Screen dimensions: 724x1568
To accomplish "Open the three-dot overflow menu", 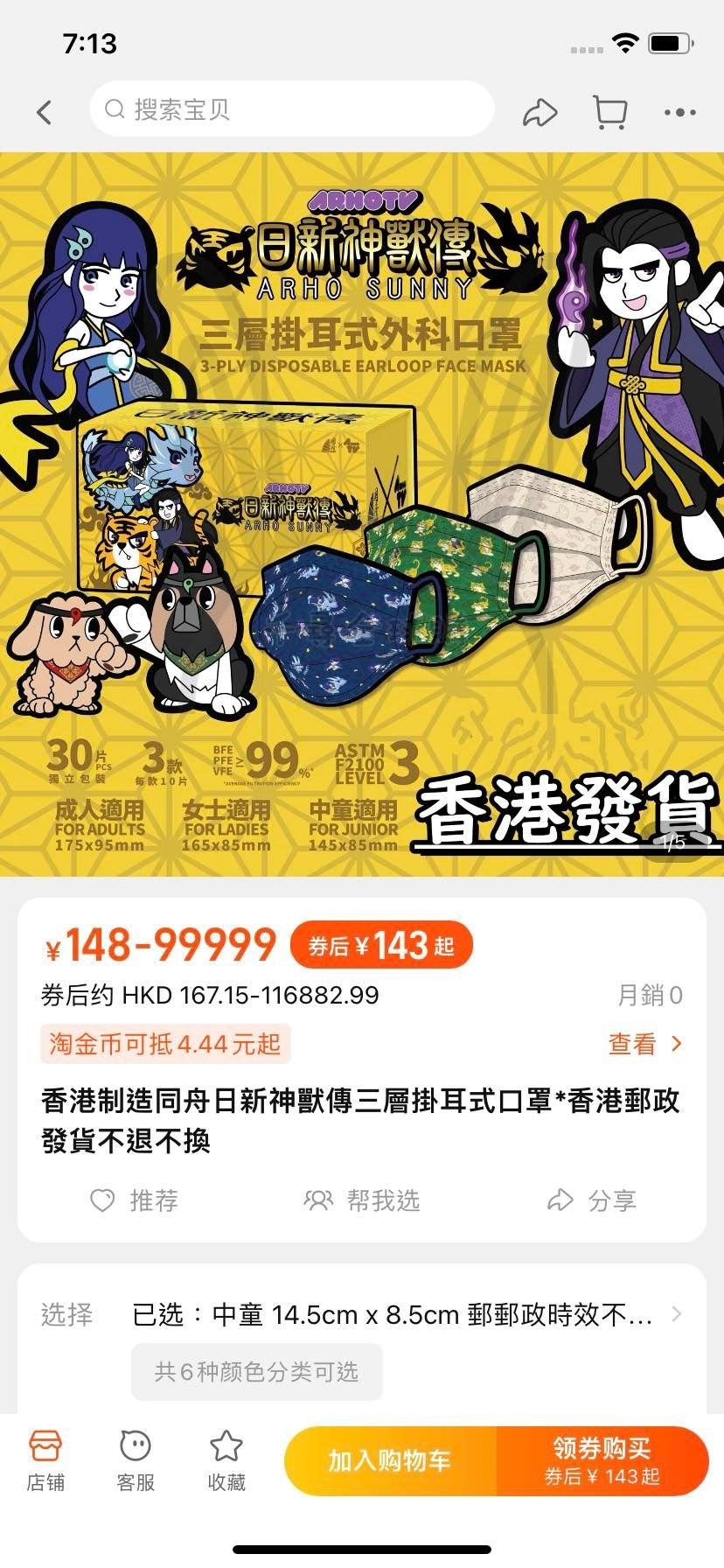I will click(x=679, y=112).
